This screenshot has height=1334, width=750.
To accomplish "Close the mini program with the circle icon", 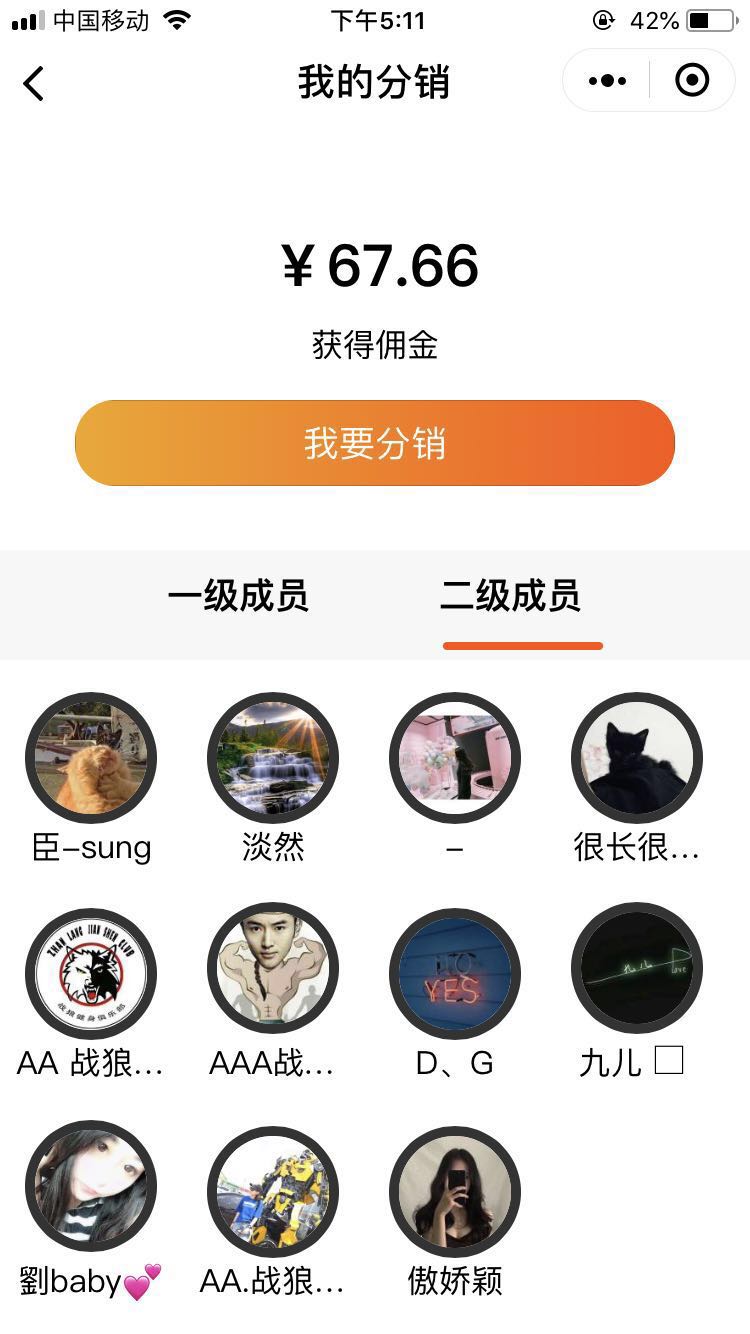I will point(692,80).
